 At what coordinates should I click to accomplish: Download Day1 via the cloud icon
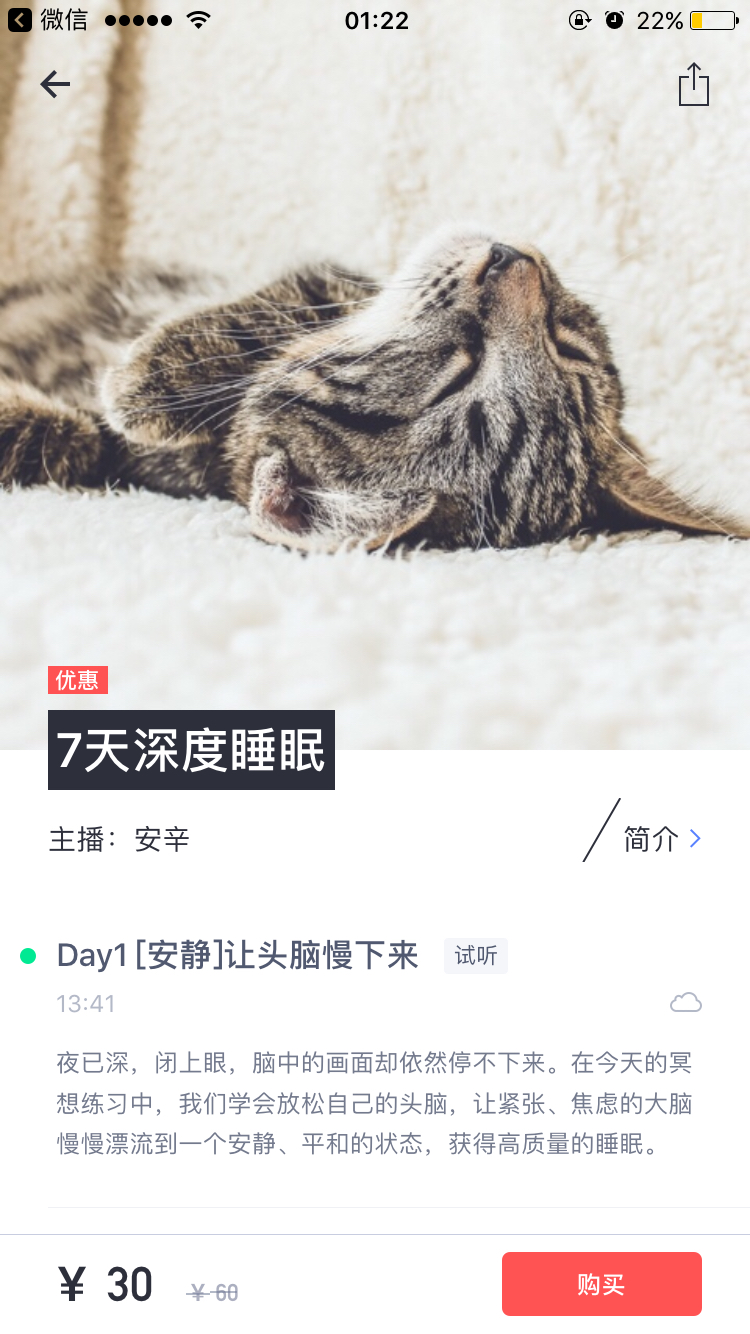686,1002
